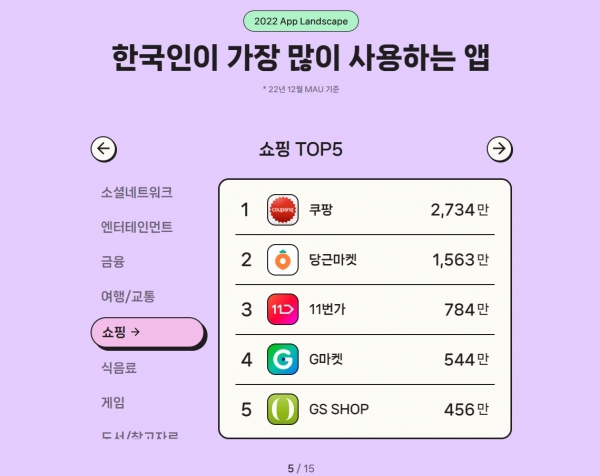Switch to the 식음료 category

tap(120, 367)
